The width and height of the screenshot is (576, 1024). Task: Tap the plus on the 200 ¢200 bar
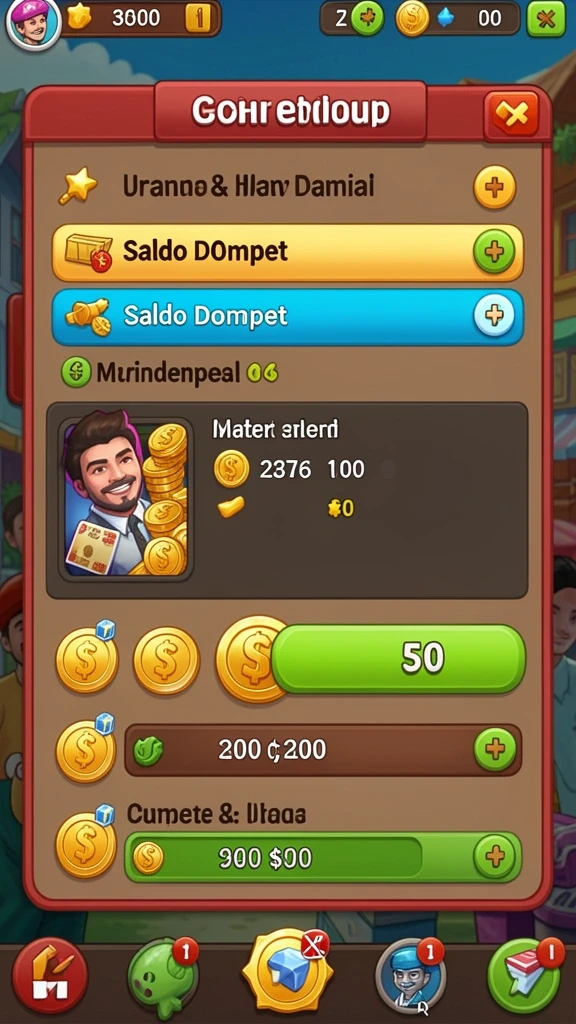(494, 749)
